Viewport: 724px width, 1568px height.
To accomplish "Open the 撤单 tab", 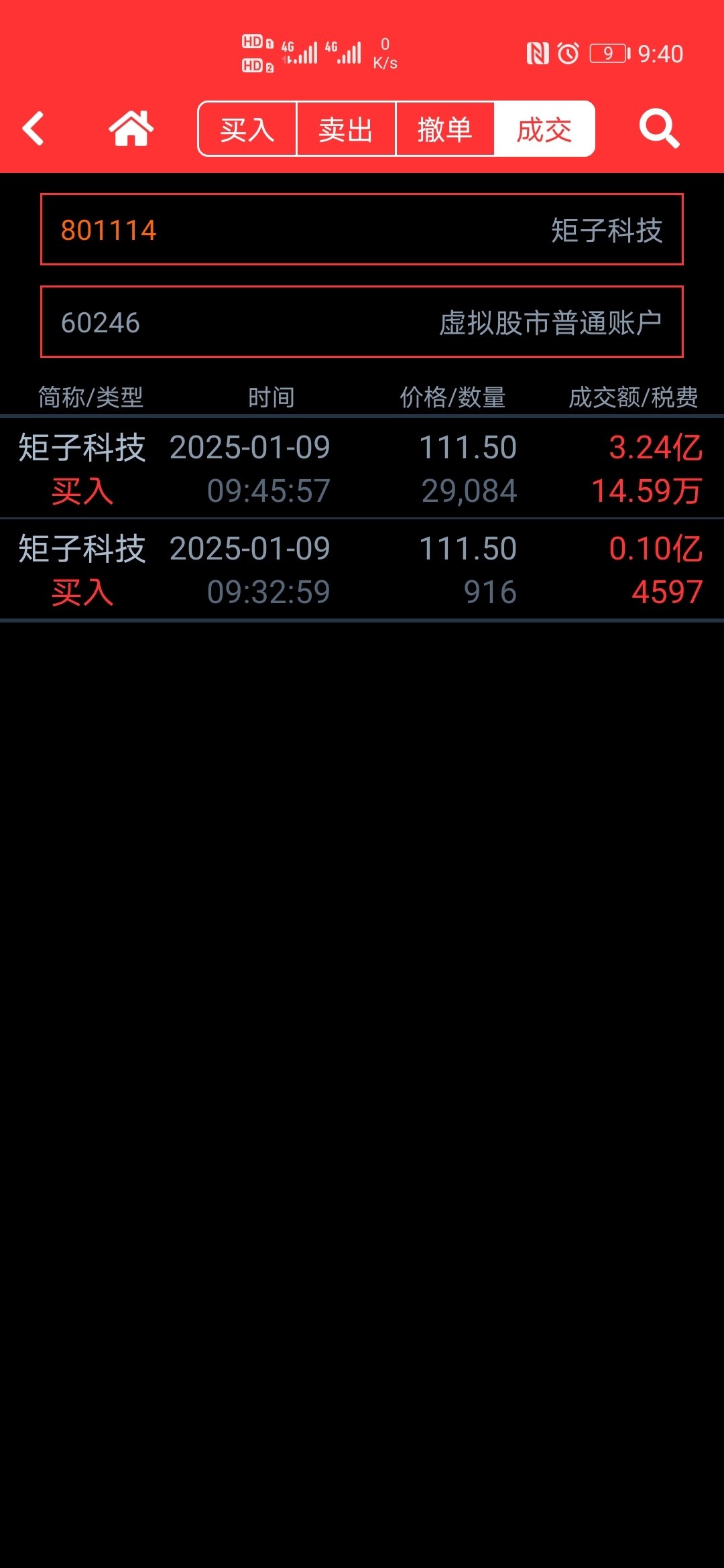I will (445, 129).
